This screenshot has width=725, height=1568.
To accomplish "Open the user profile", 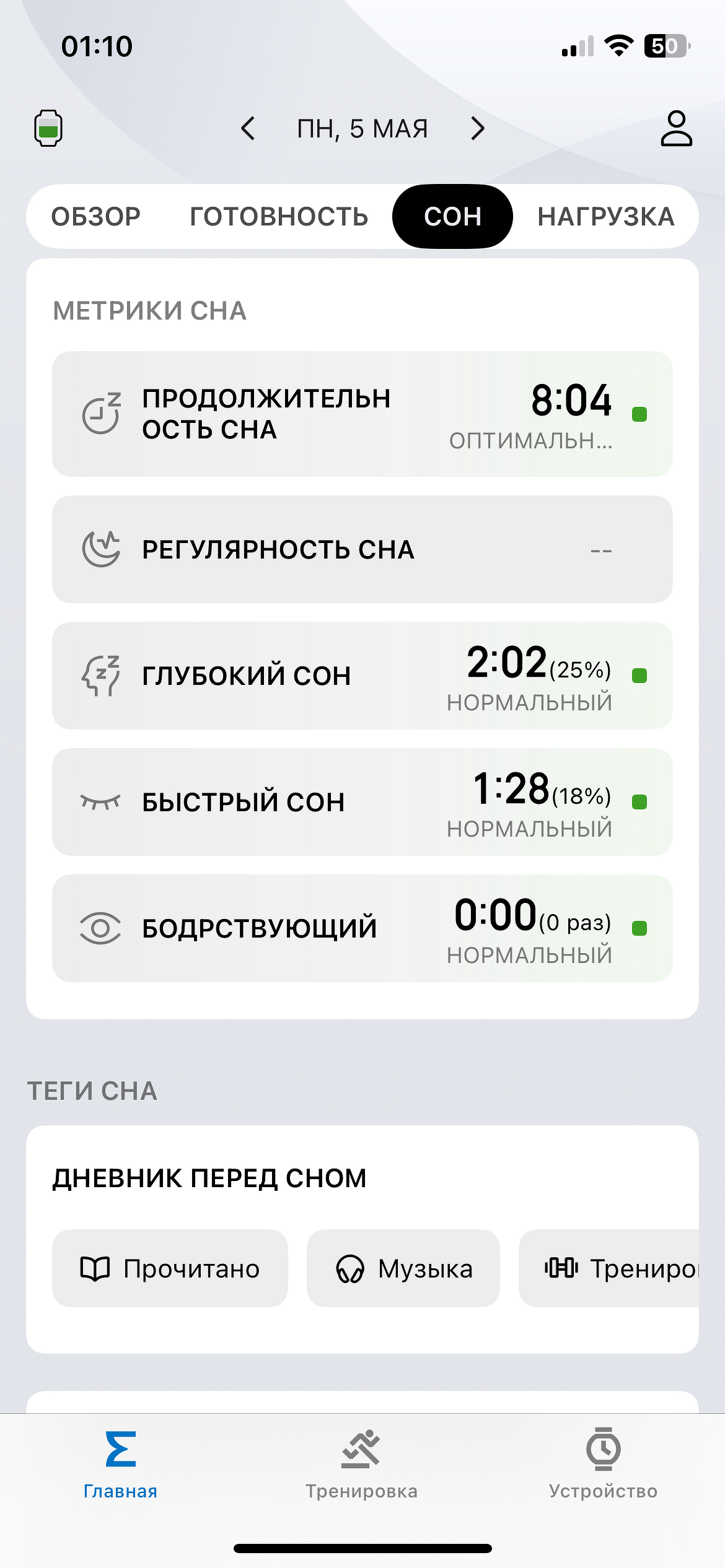I will [676, 129].
